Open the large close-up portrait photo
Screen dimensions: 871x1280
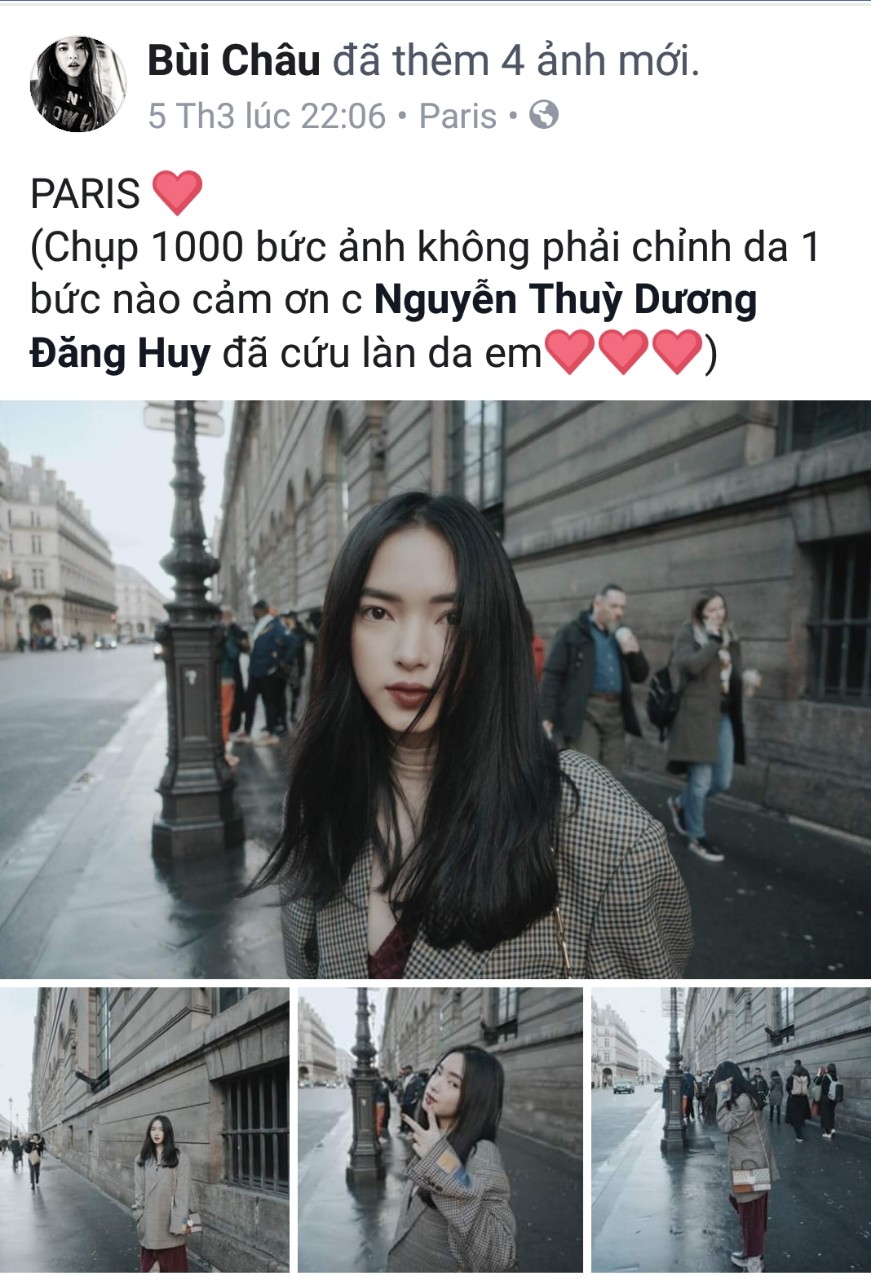click(435, 689)
